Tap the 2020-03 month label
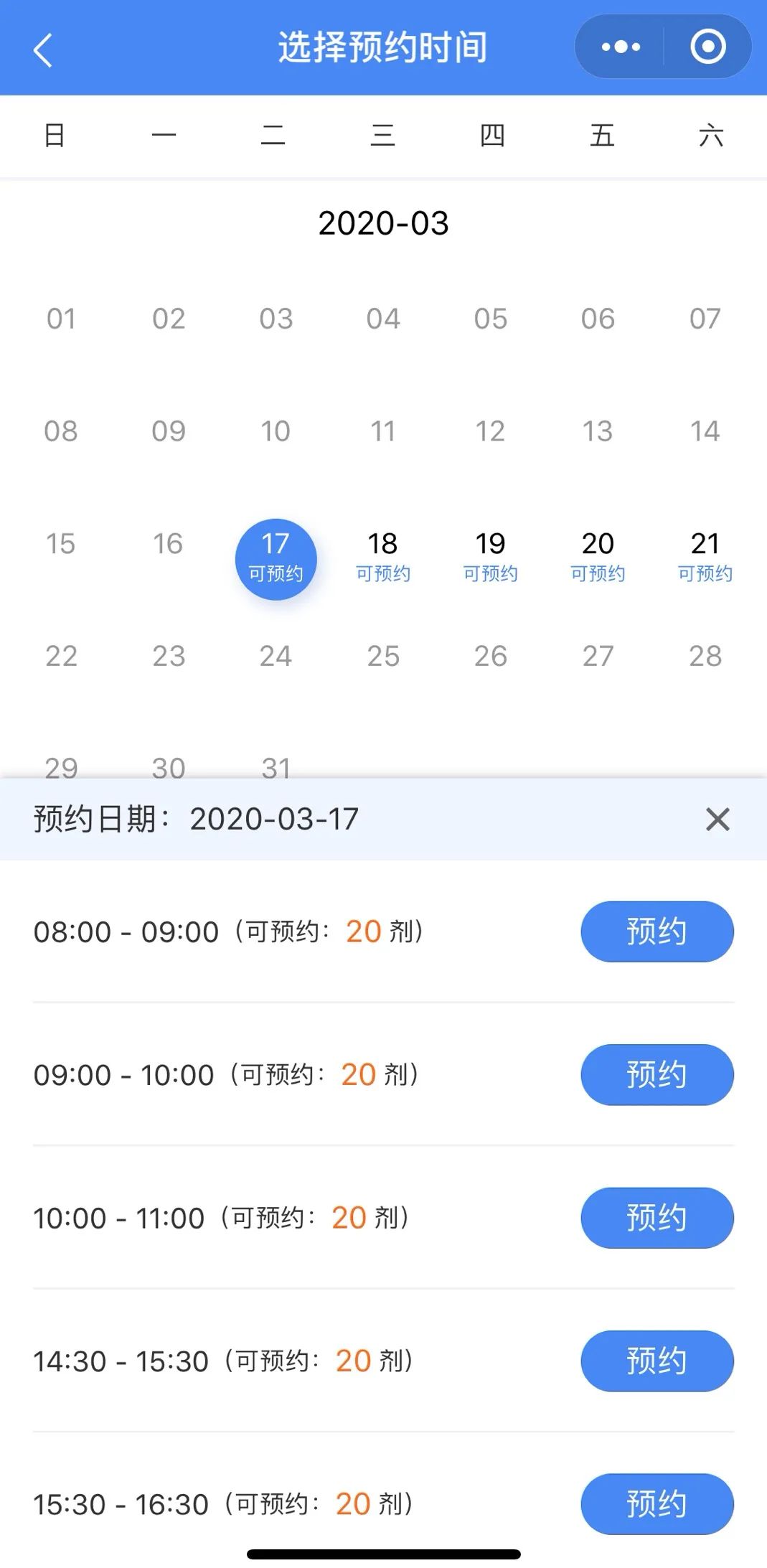 click(x=383, y=222)
